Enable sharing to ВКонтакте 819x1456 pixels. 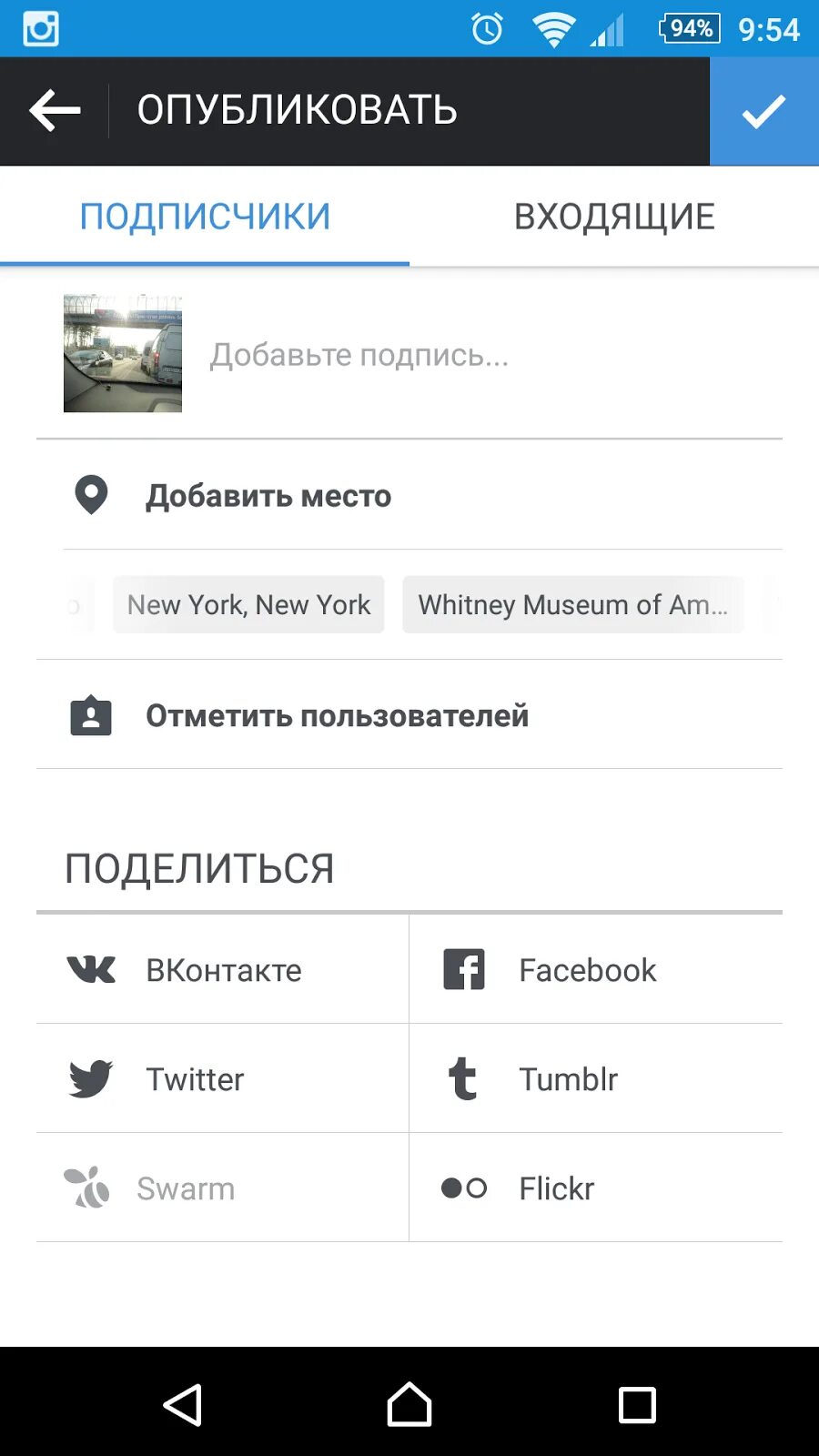(x=222, y=970)
